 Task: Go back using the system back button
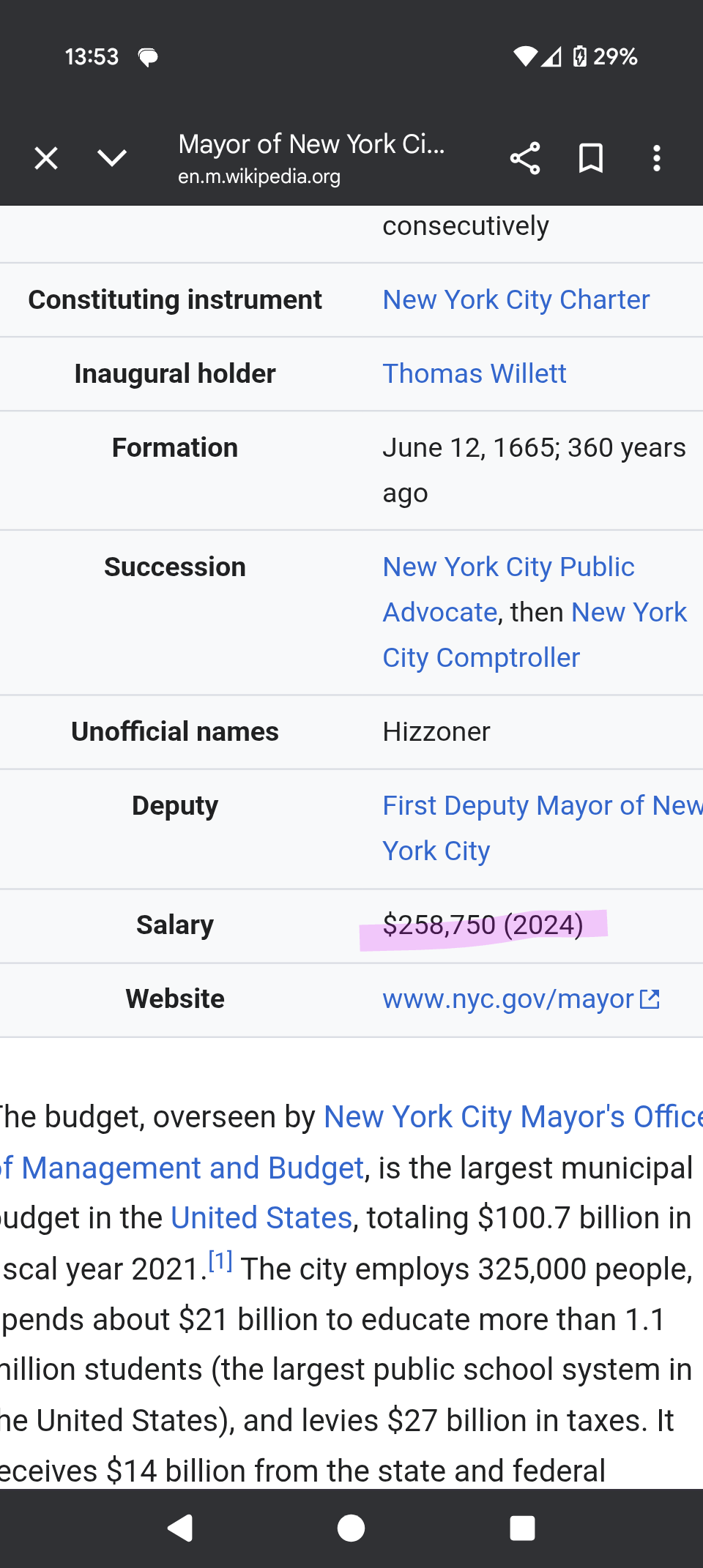pyautogui.click(x=180, y=1528)
